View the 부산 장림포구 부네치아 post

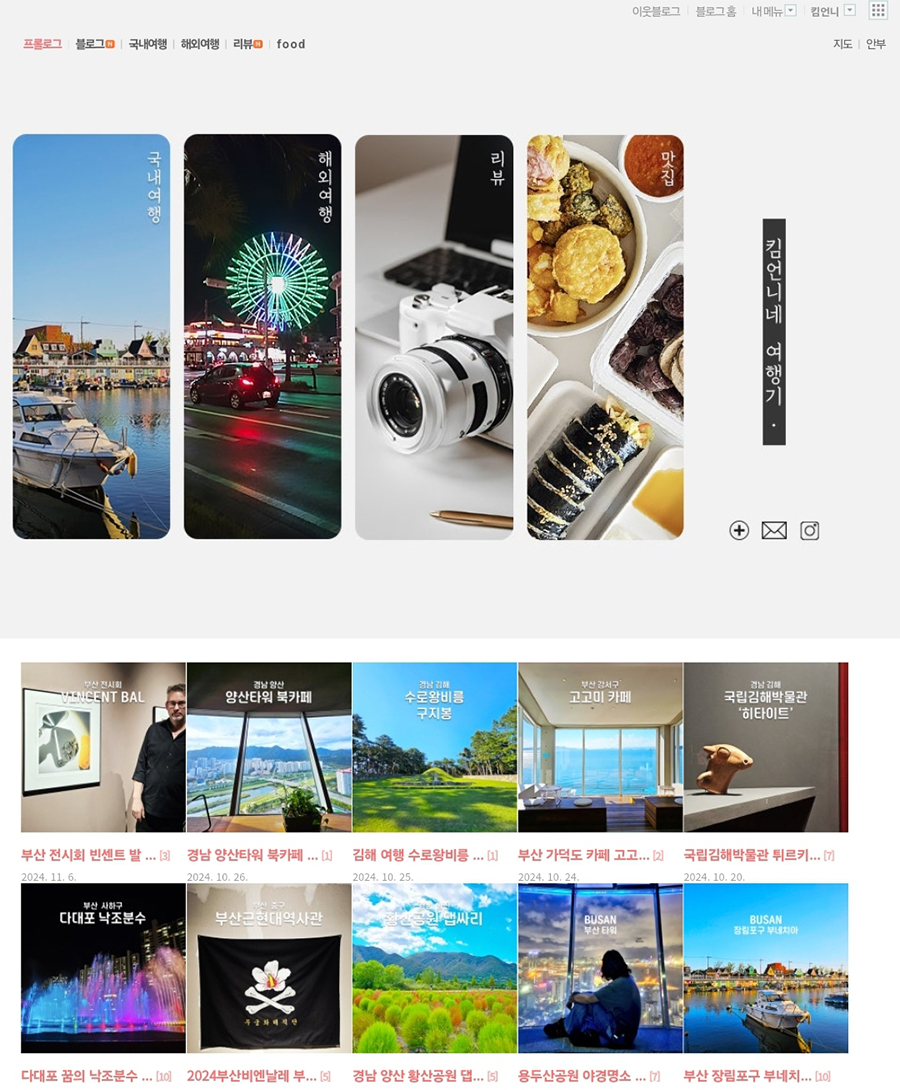pos(747,1076)
